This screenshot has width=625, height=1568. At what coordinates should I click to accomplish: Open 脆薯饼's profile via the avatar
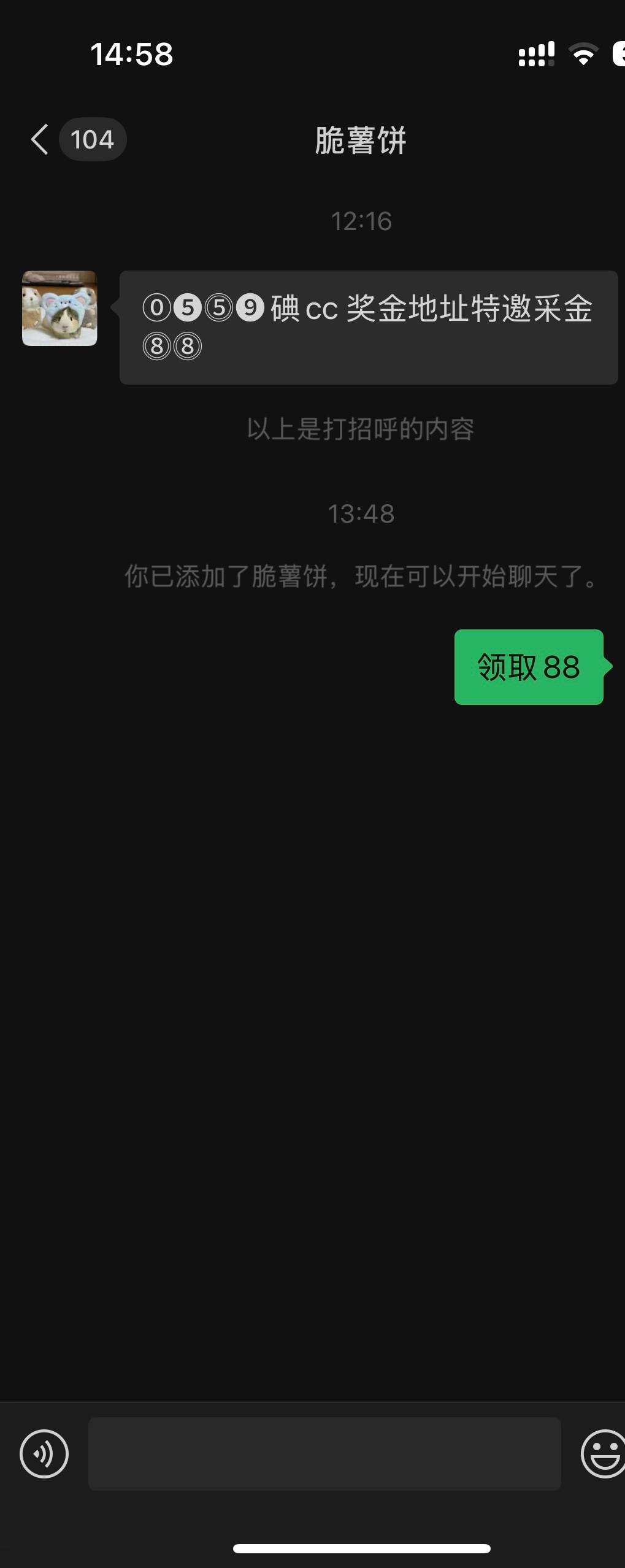click(x=59, y=309)
